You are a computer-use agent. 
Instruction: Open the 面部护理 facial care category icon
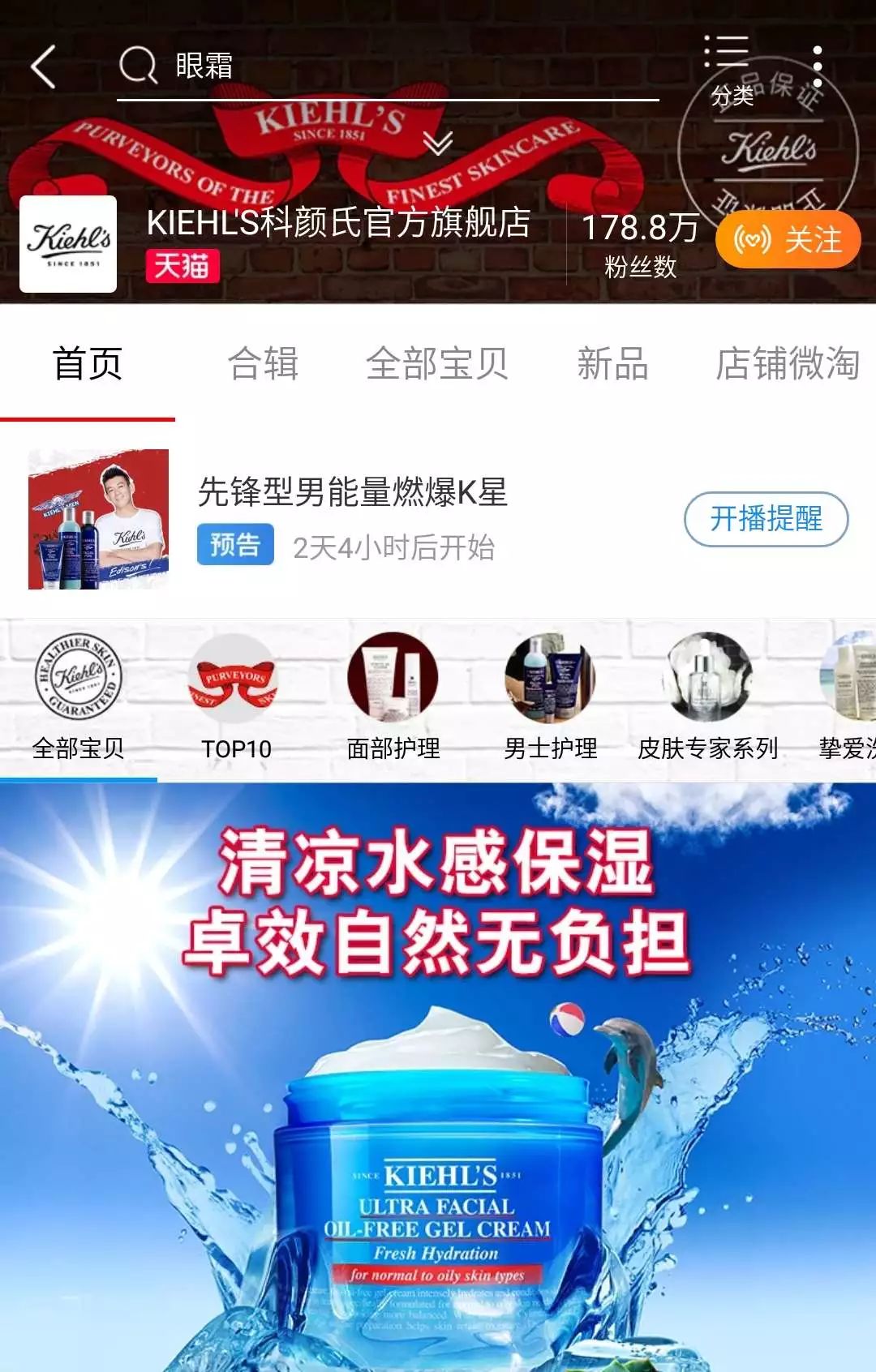(393, 680)
